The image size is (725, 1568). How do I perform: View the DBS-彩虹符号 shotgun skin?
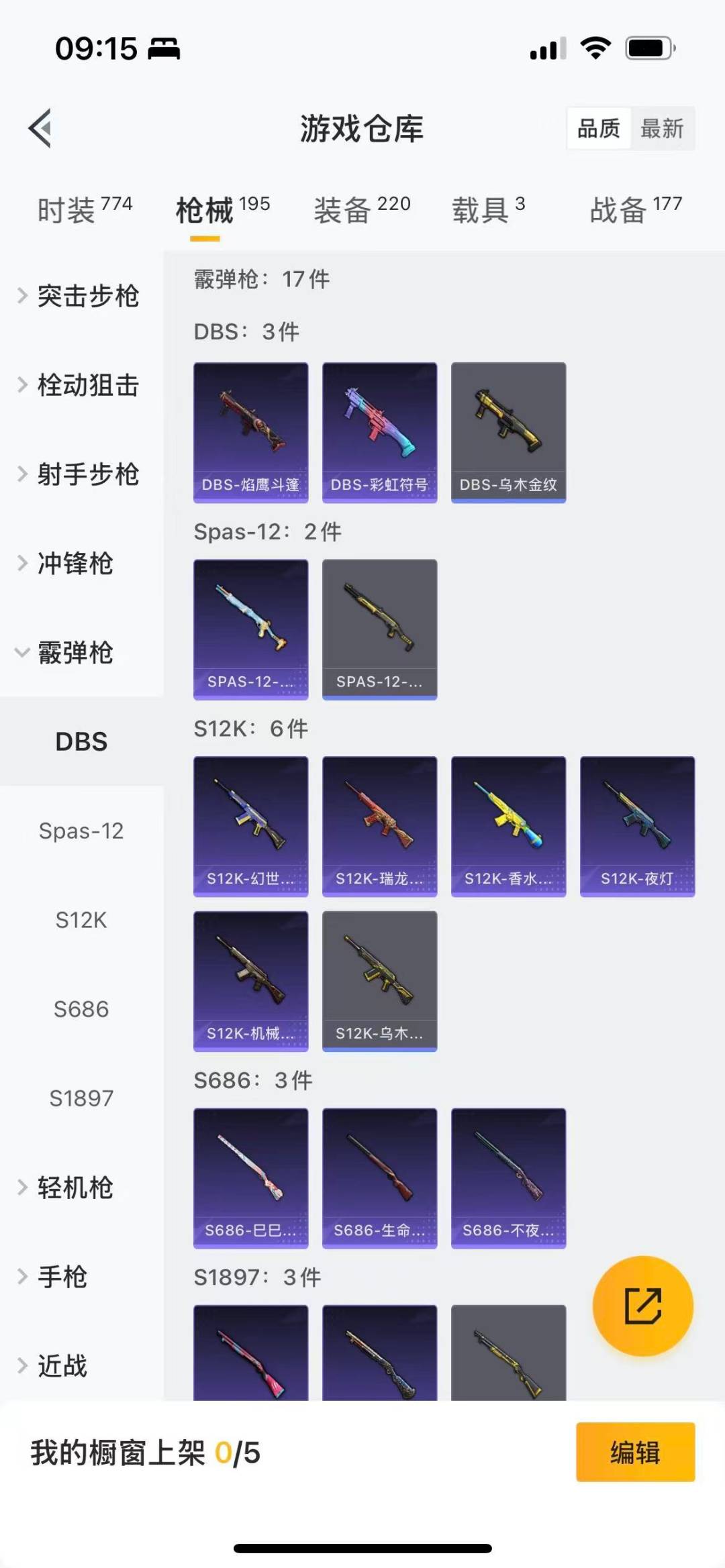point(379,431)
